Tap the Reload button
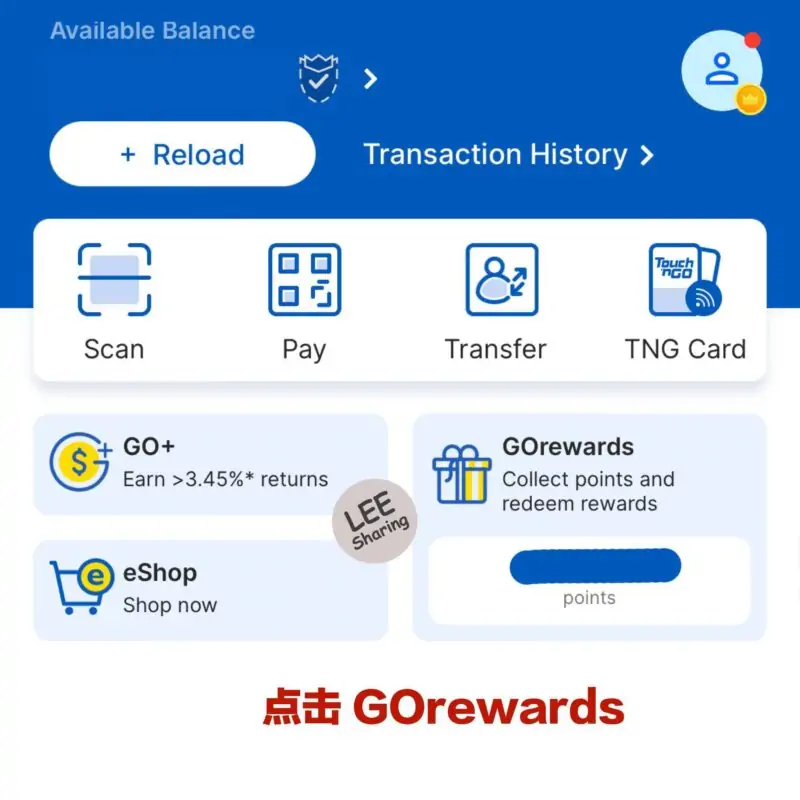Viewport: 800px width, 800px height. pyautogui.click(x=182, y=154)
